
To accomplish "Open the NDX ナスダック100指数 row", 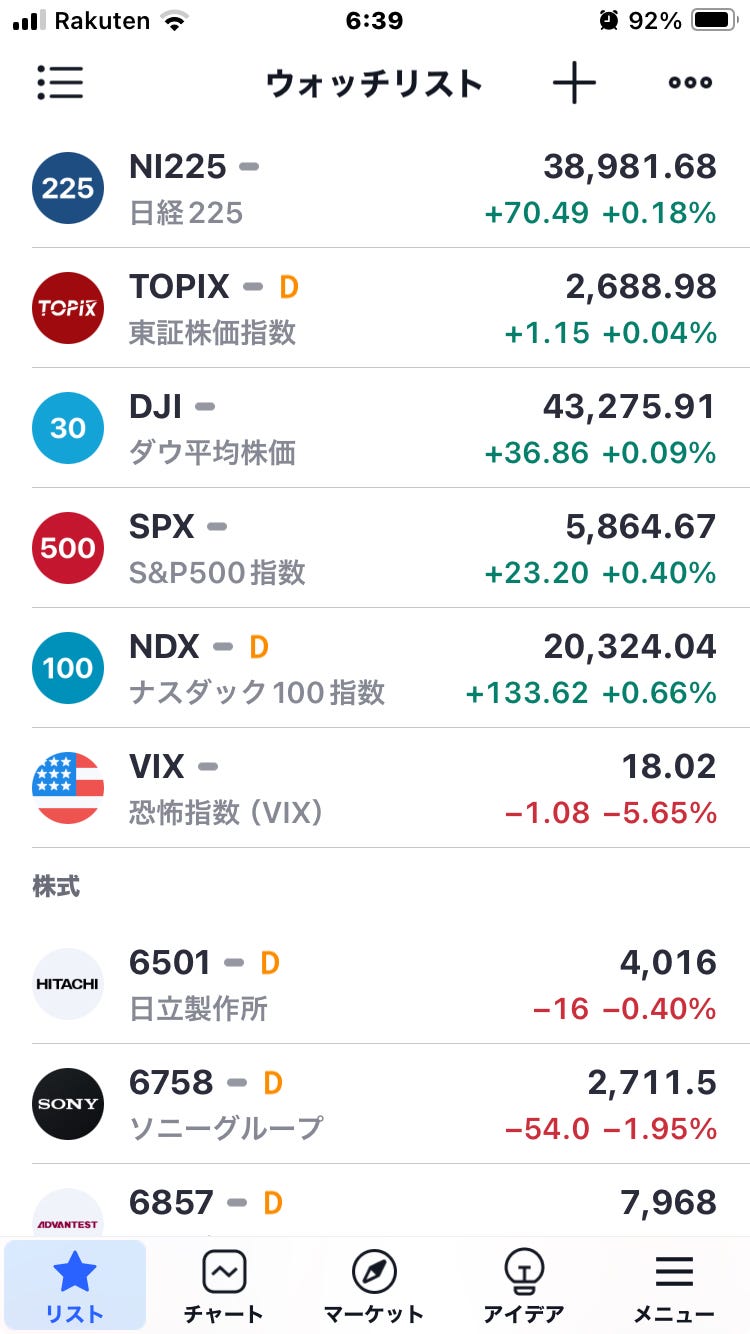I will point(375,668).
